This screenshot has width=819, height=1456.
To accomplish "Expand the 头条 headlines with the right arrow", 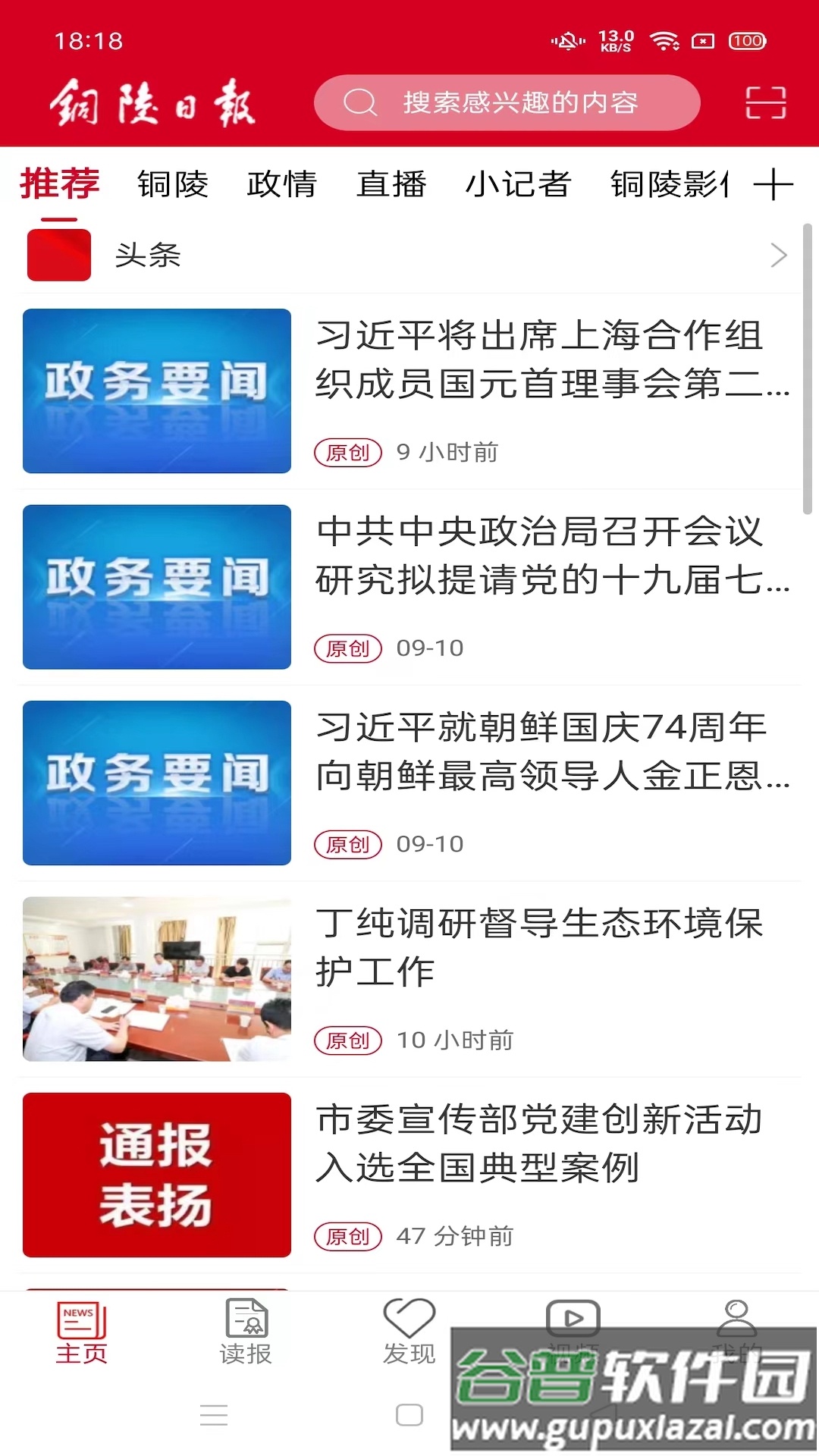I will (x=778, y=256).
